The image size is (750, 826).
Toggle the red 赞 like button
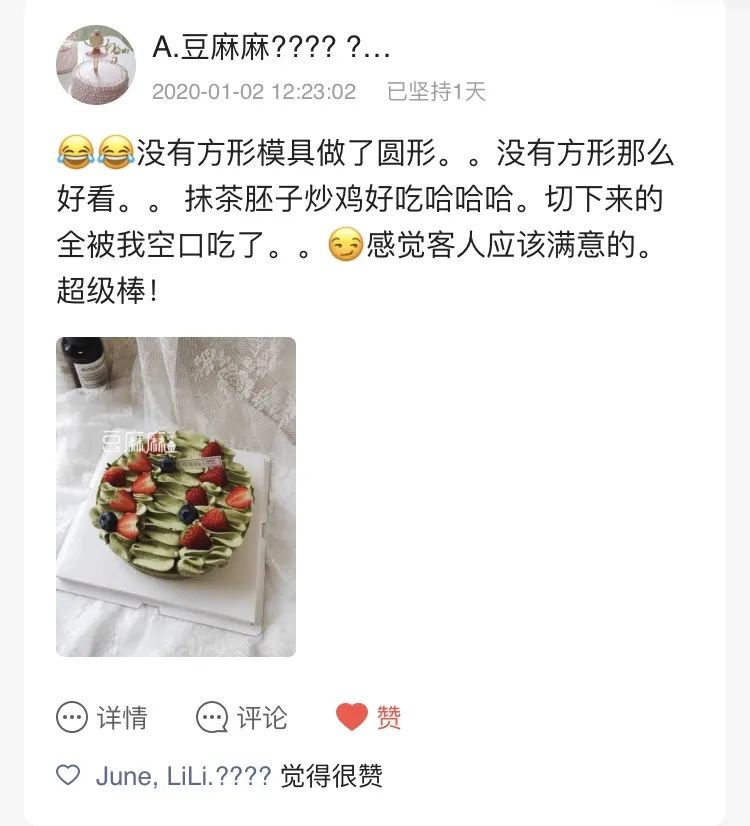click(x=369, y=717)
